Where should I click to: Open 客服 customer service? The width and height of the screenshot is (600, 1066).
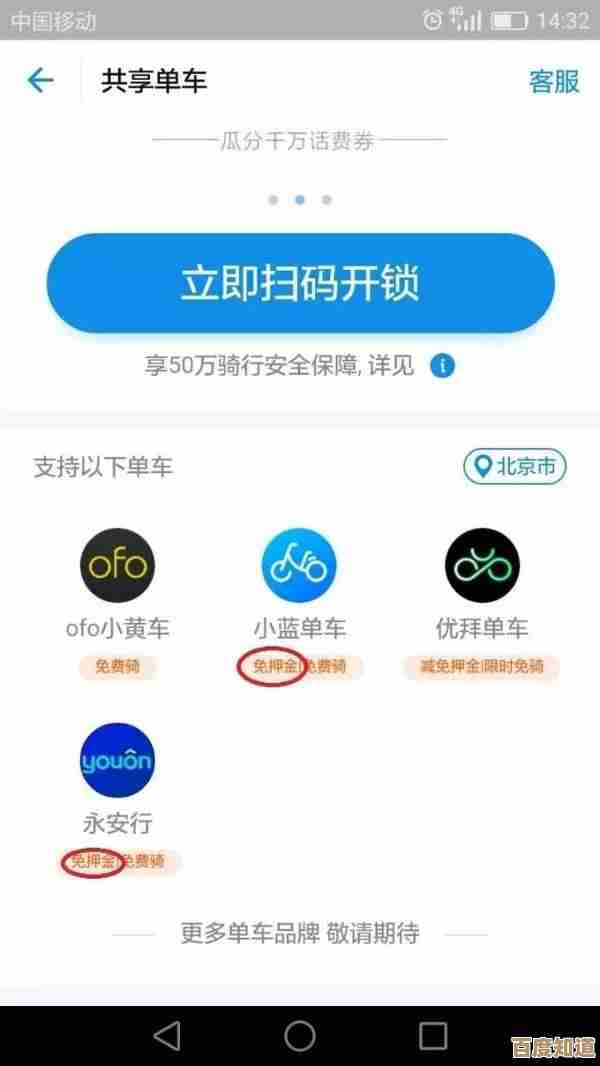(554, 81)
